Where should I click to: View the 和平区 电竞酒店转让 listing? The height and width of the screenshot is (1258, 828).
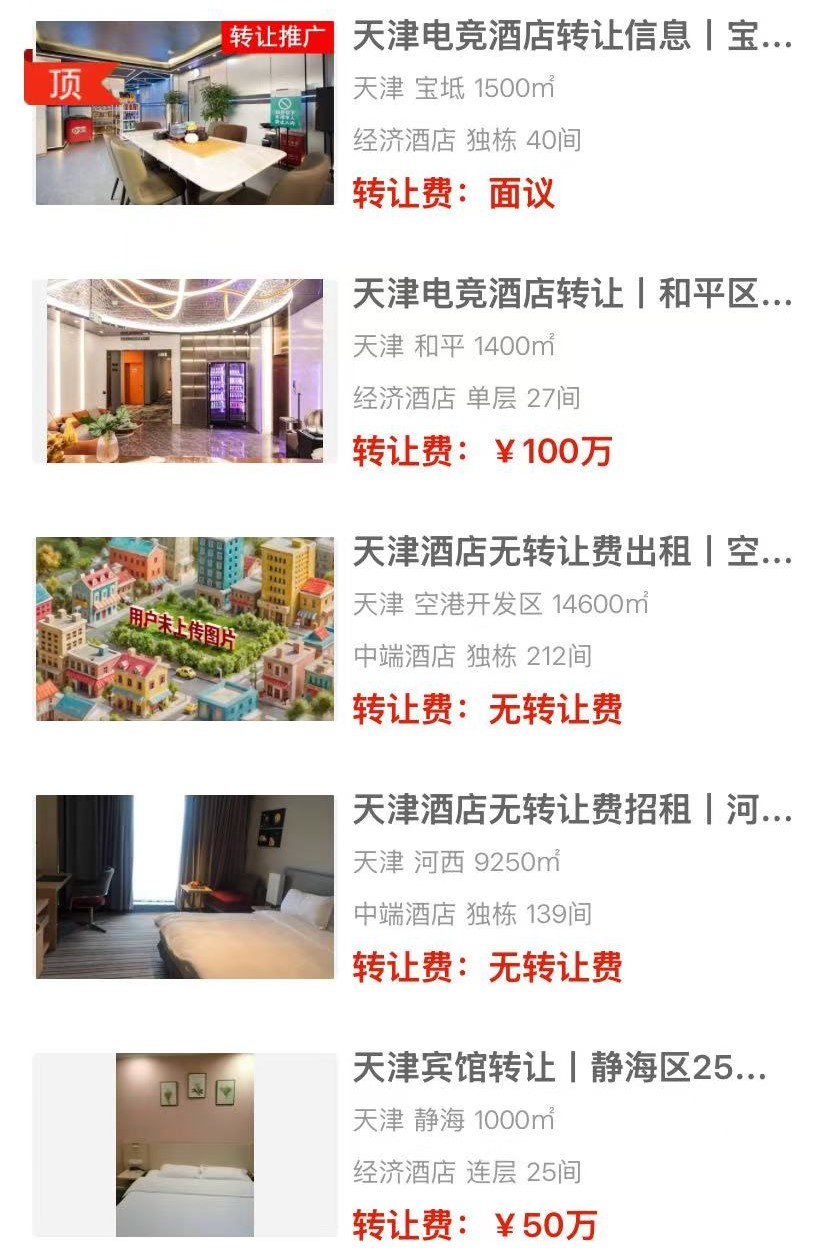(x=571, y=296)
